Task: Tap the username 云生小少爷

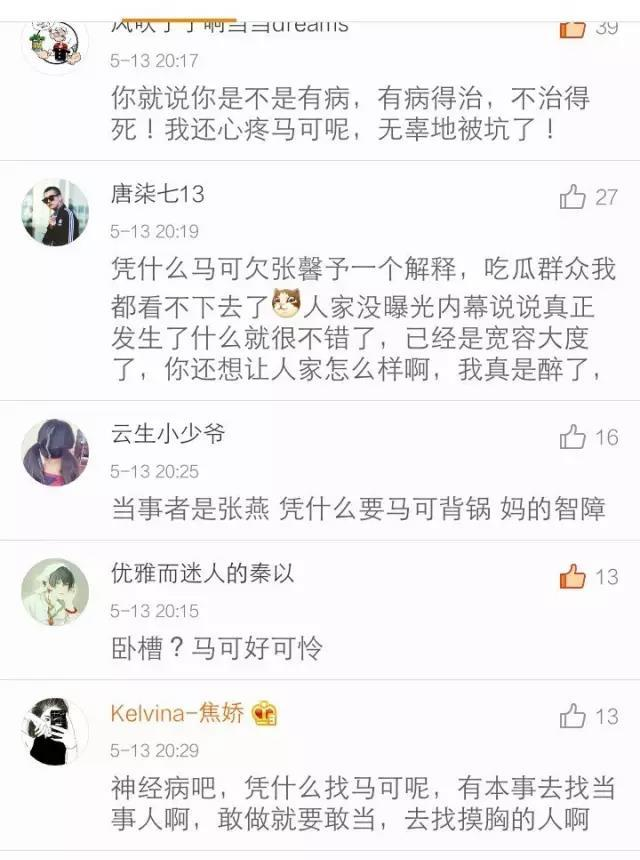Action: pyautogui.click(x=168, y=434)
